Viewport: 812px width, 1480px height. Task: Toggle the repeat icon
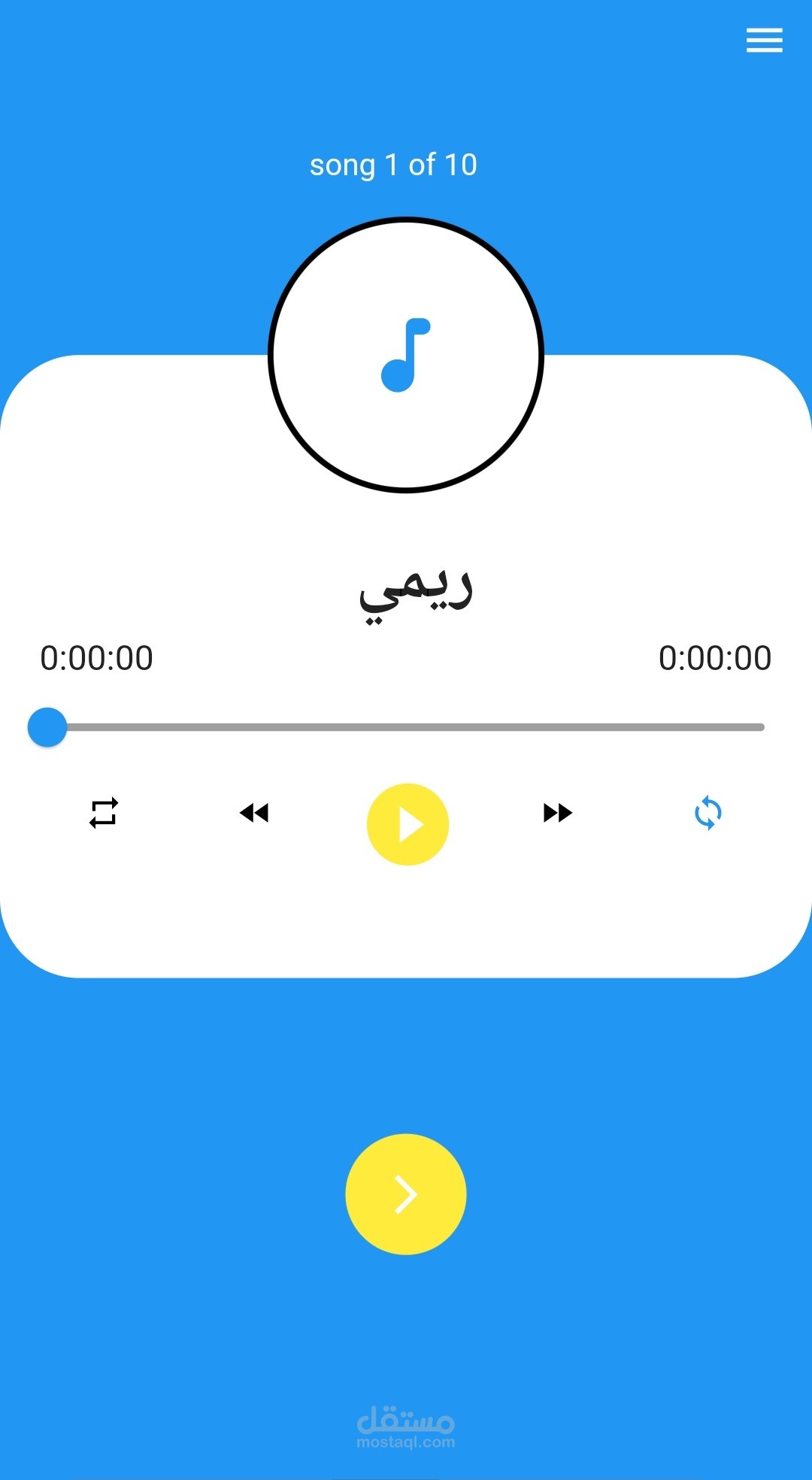pyautogui.click(x=104, y=812)
